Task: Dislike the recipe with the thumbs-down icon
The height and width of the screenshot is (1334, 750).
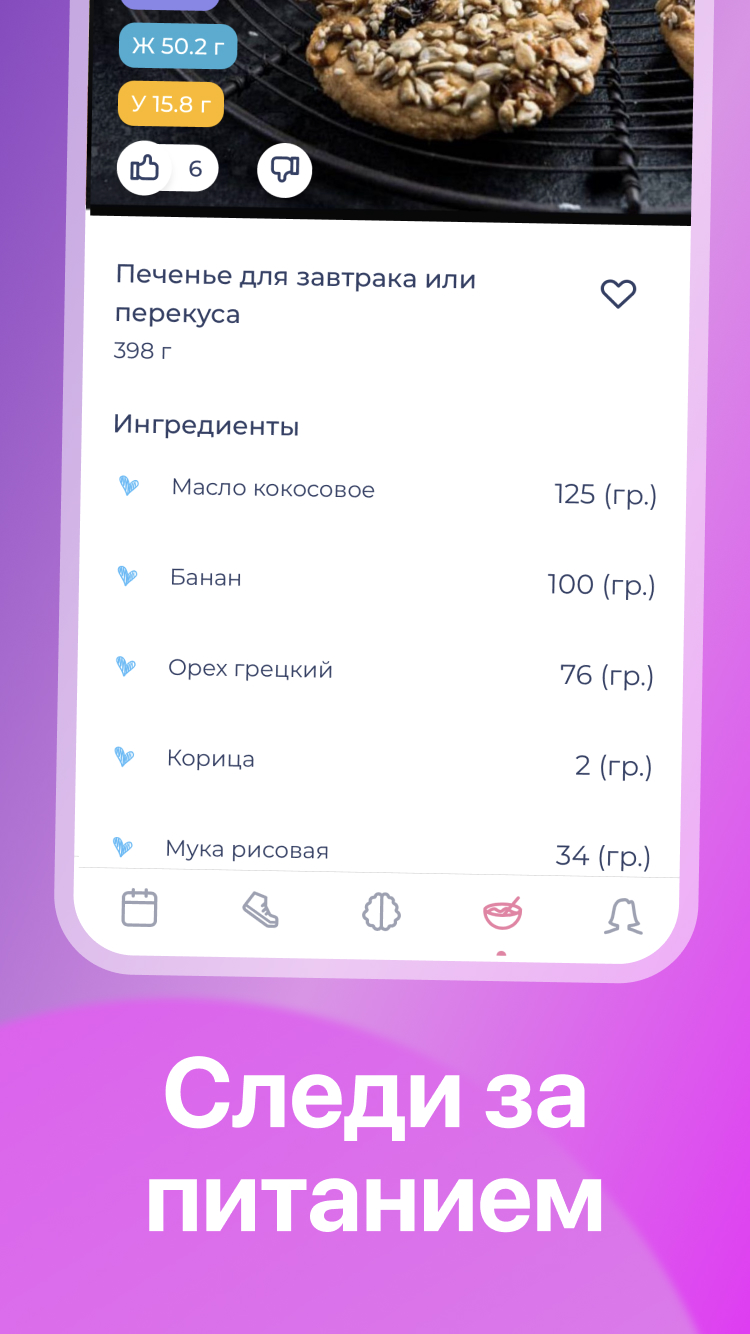Action: [285, 170]
